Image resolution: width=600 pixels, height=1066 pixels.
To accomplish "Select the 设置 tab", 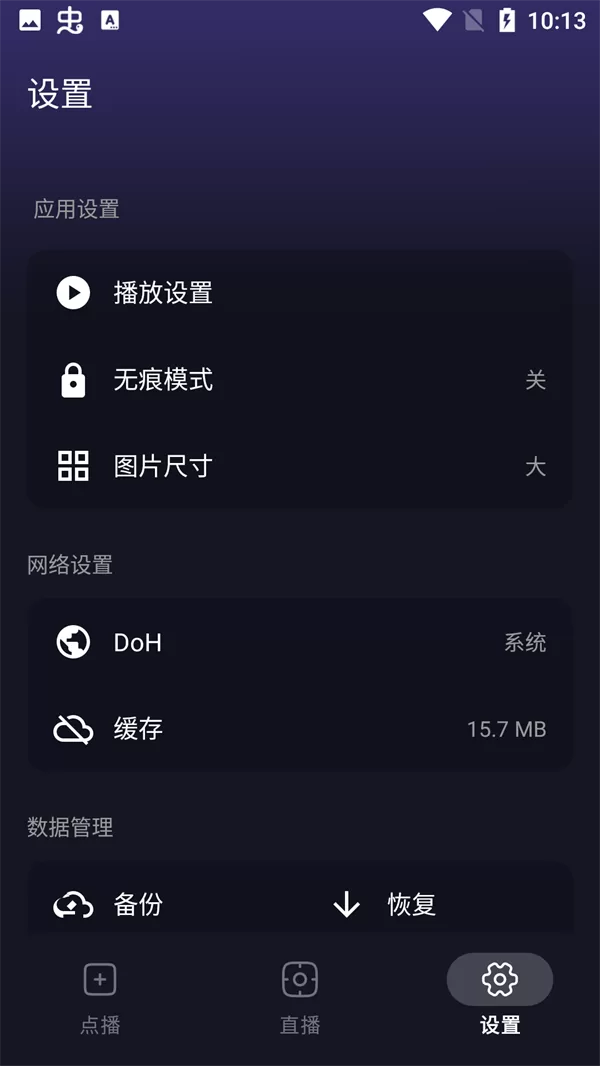I will point(499,997).
